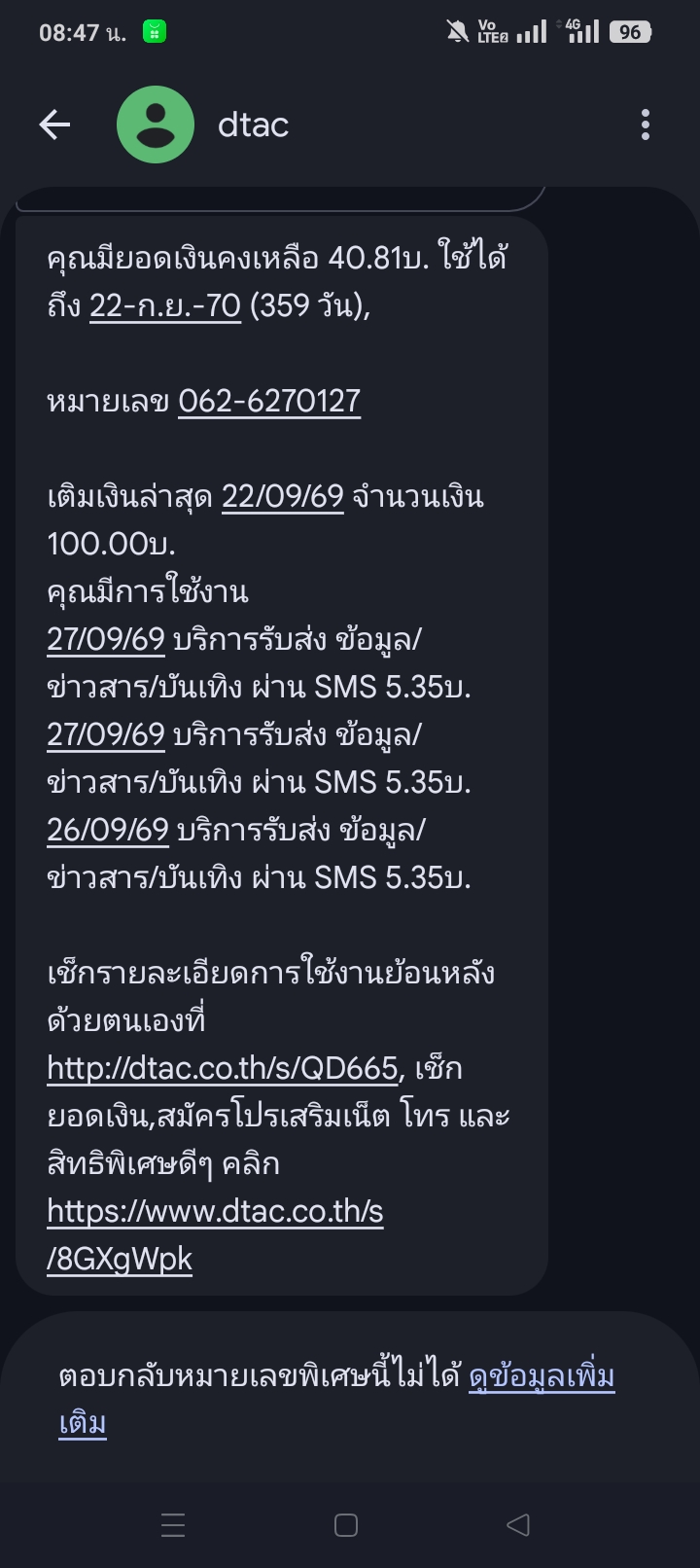Screen dimensions: 700x1568
Task: Open http://dtac.co.th/s/QD665 link
Action: pyautogui.click(x=223, y=1068)
